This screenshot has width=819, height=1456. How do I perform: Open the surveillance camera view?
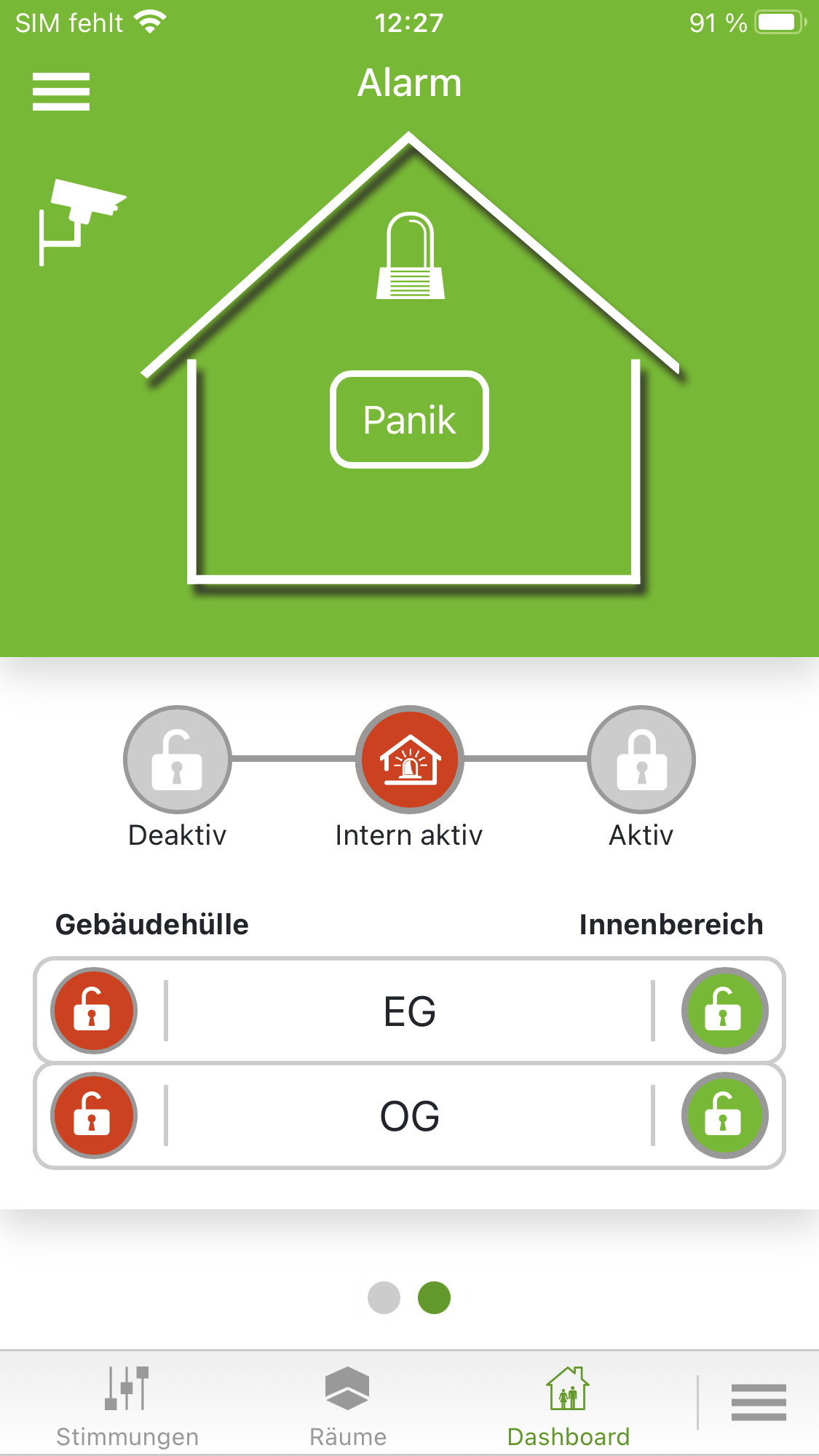coord(80,220)
